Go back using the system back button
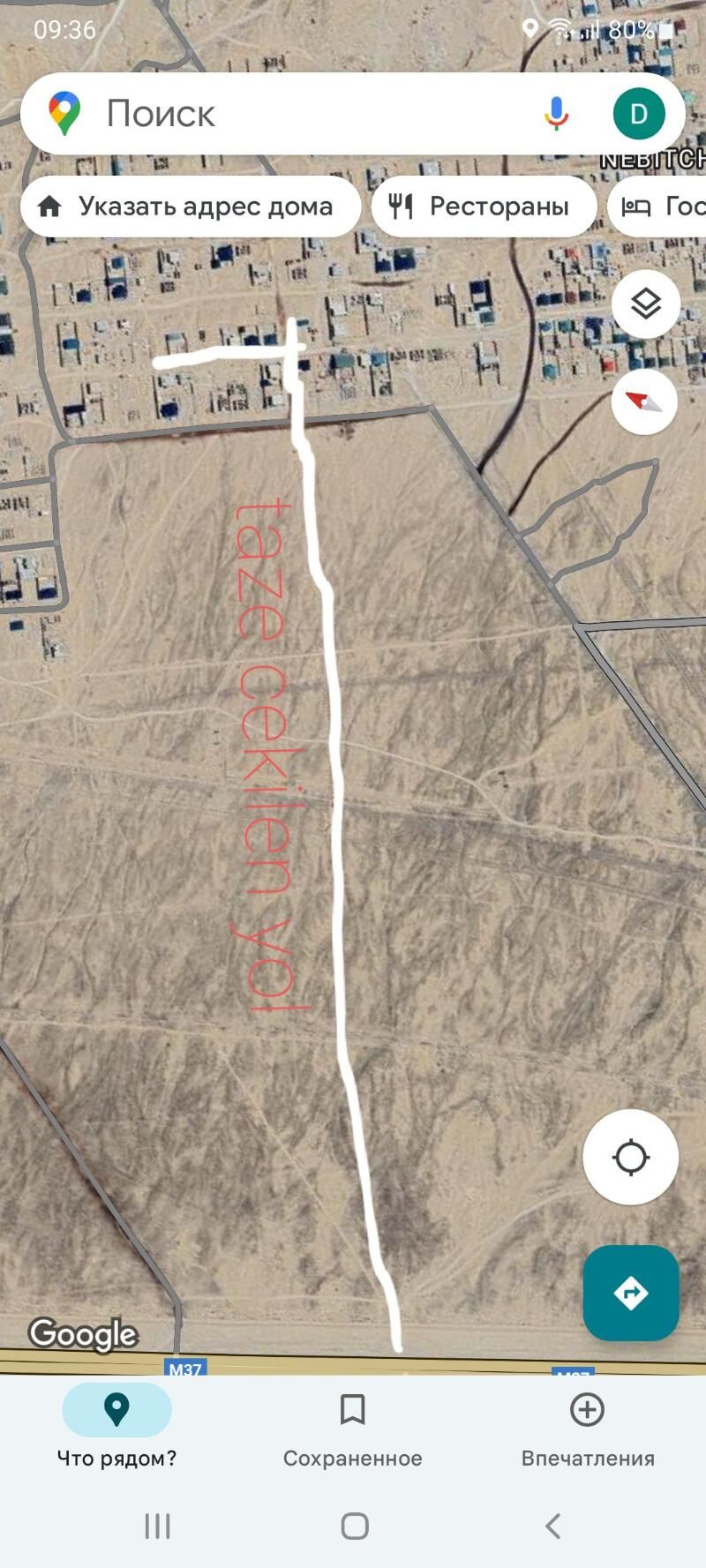706x1568 pixels. (x=552, y=1526)
